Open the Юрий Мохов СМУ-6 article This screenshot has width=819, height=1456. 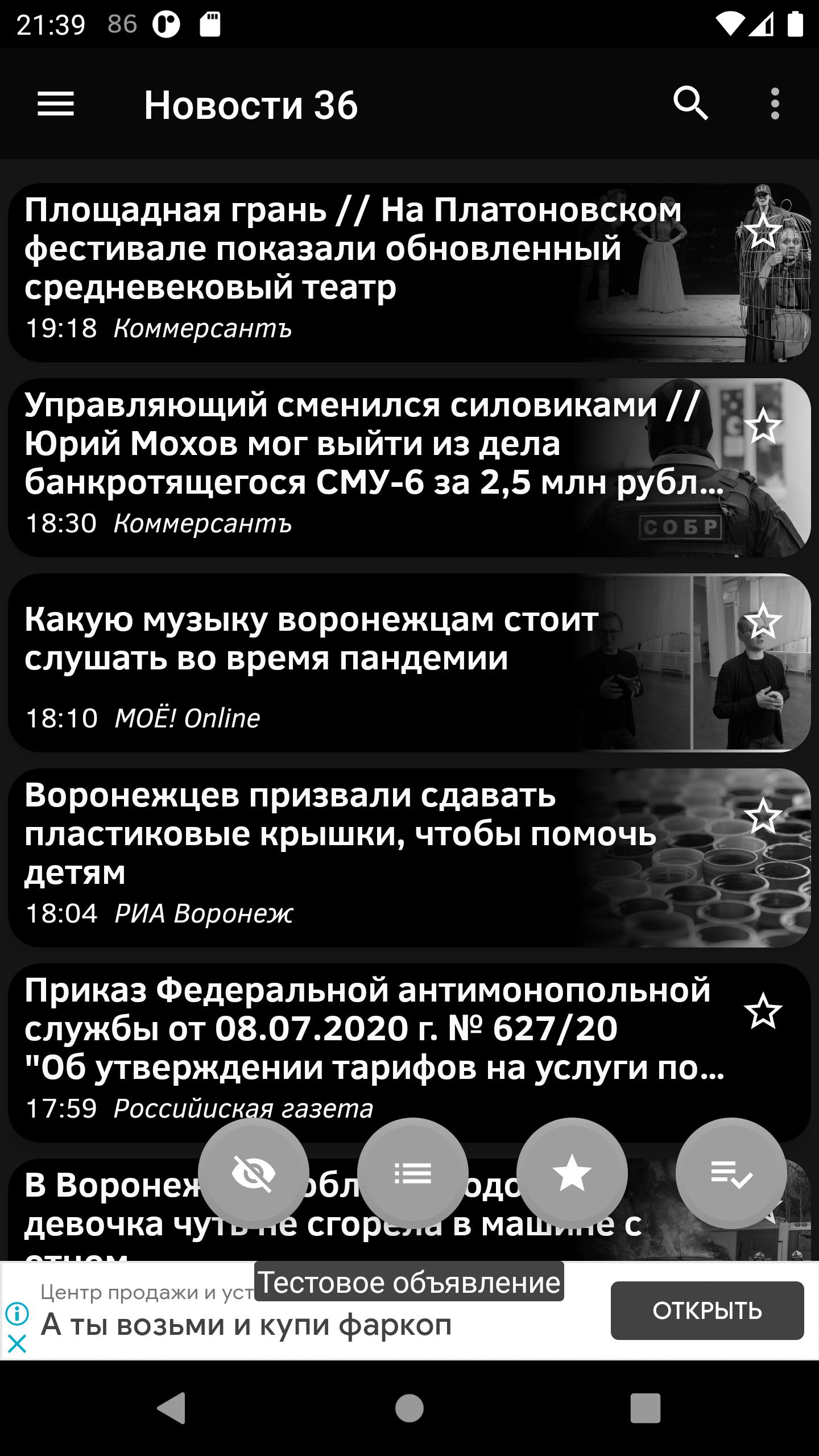409,468
